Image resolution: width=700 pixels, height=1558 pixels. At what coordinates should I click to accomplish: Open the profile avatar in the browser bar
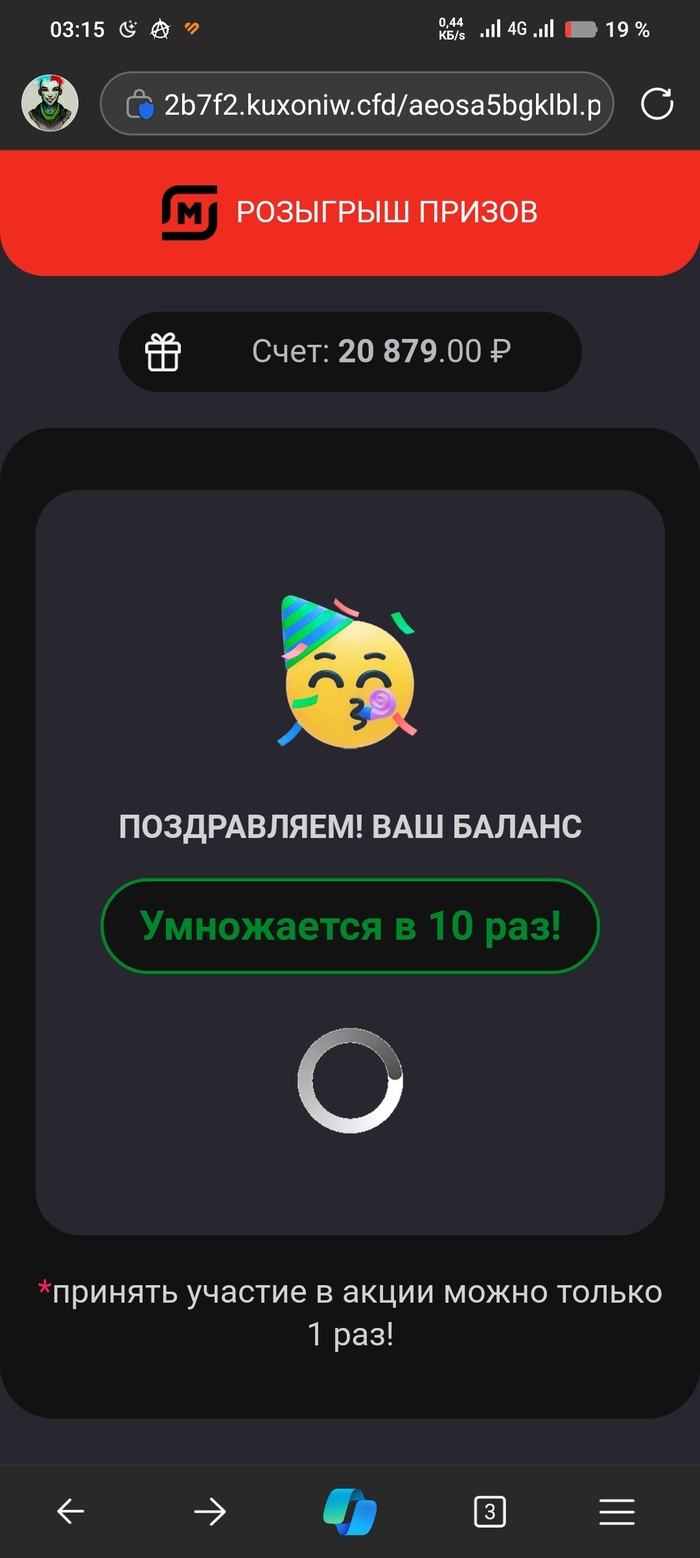click(50, 103)
